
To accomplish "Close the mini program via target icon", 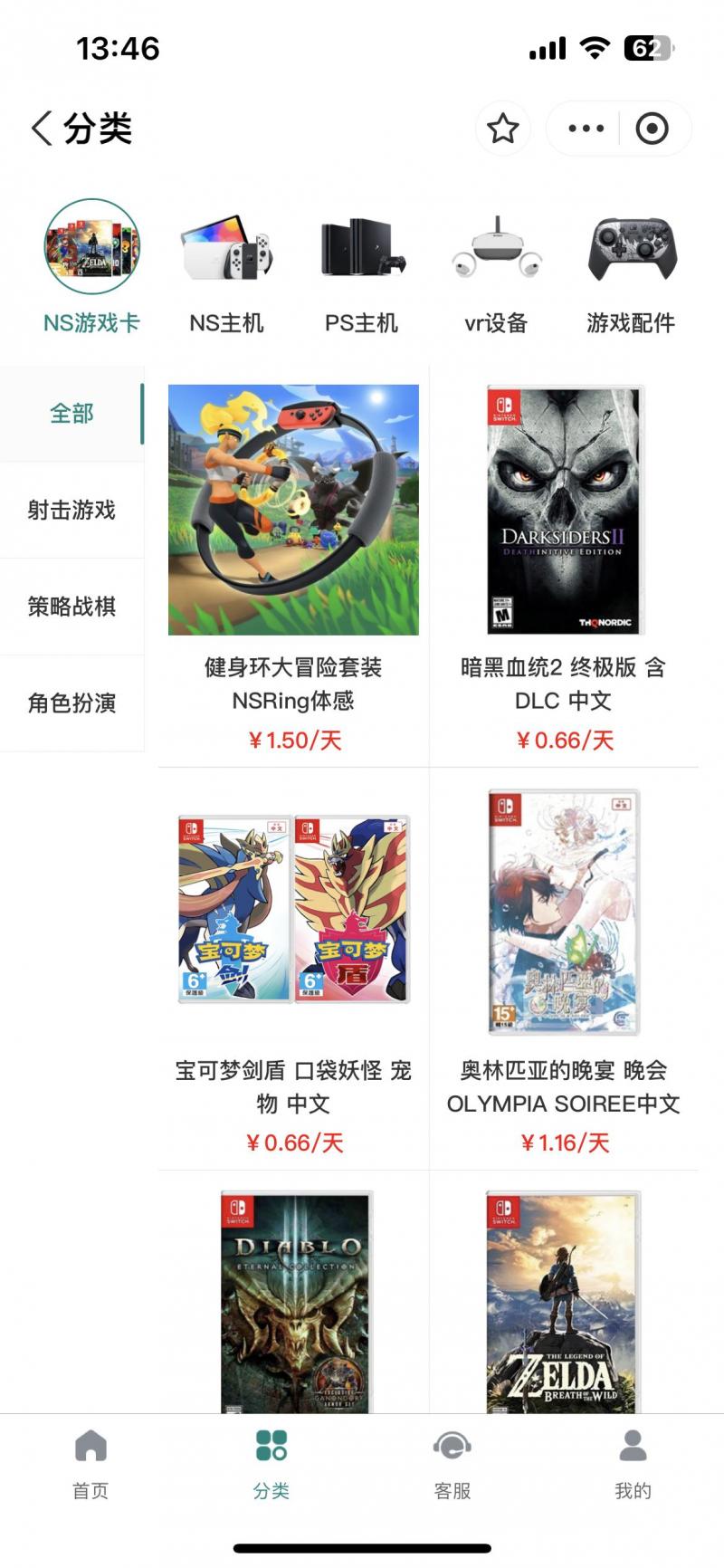I will 652,129.
